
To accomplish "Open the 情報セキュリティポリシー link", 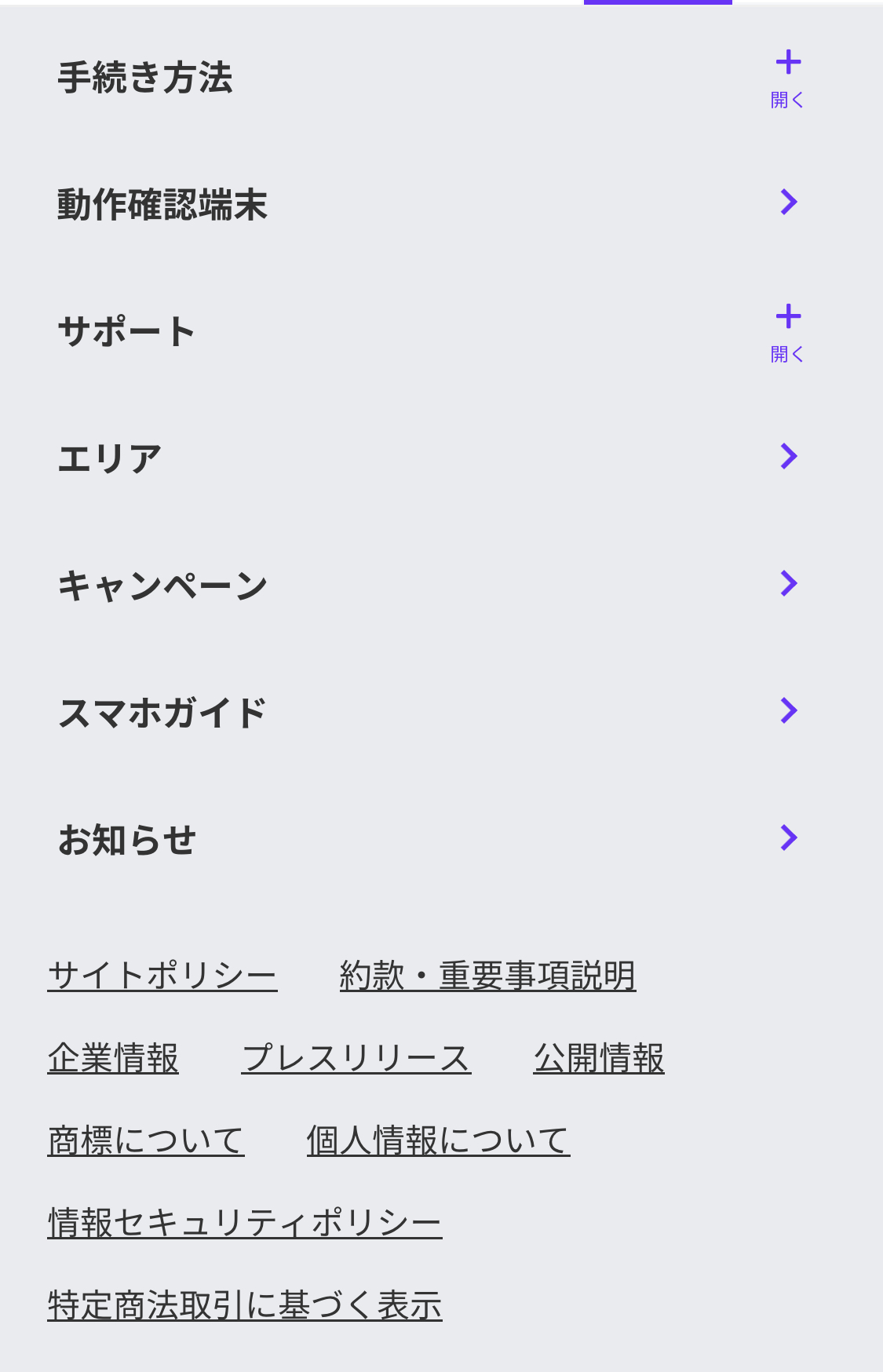I will point(245,1223).
